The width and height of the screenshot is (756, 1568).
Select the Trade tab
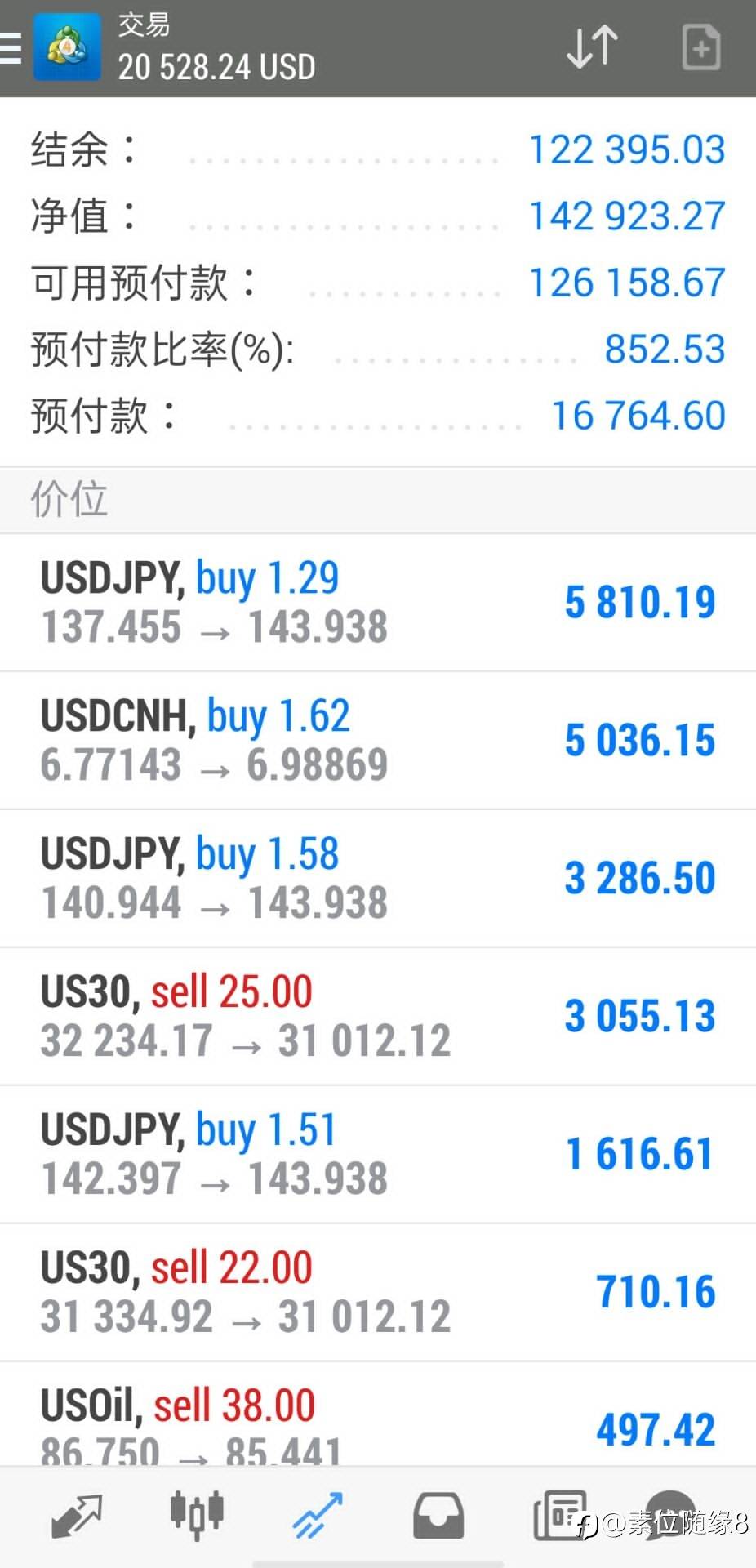point(318,1516)
